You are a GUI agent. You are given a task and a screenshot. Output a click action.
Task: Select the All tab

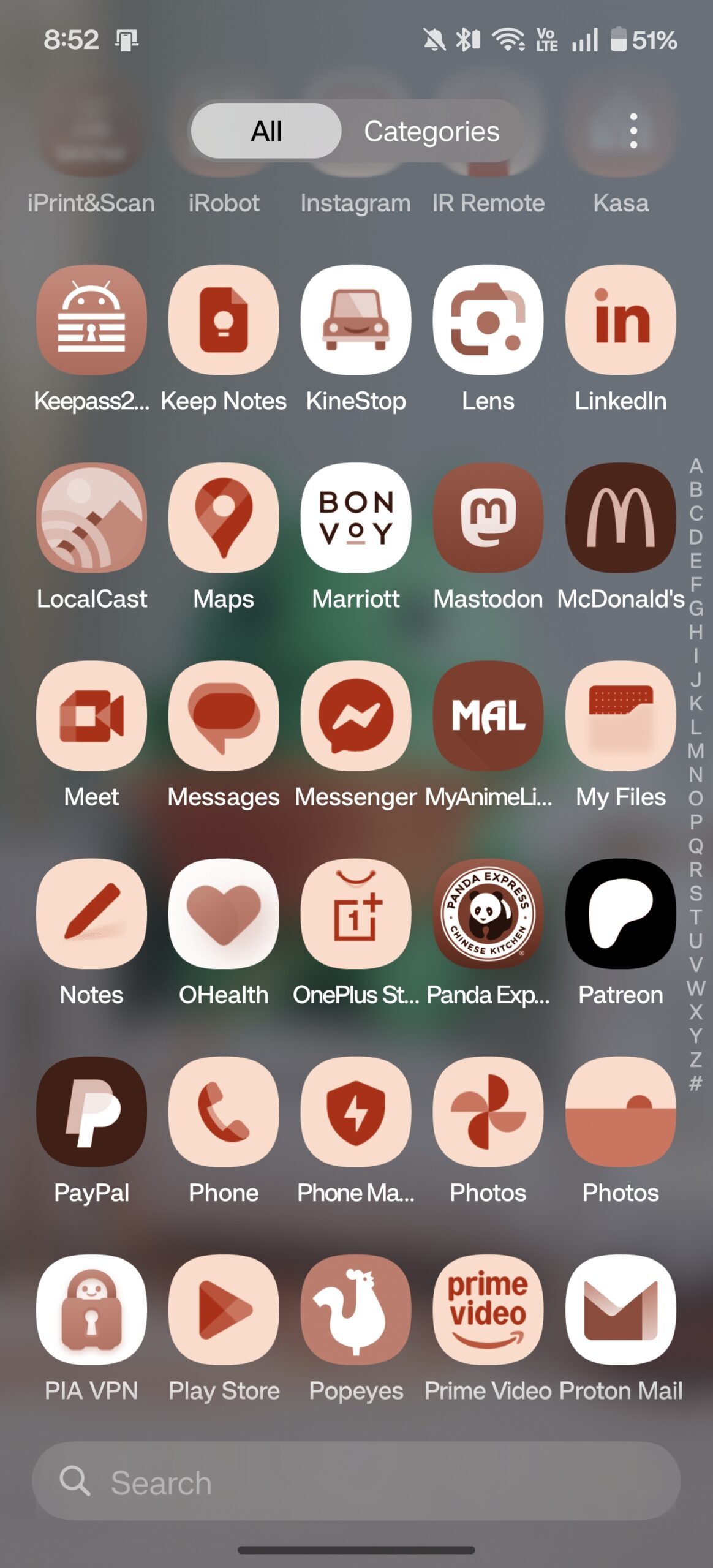pos(266,131)
